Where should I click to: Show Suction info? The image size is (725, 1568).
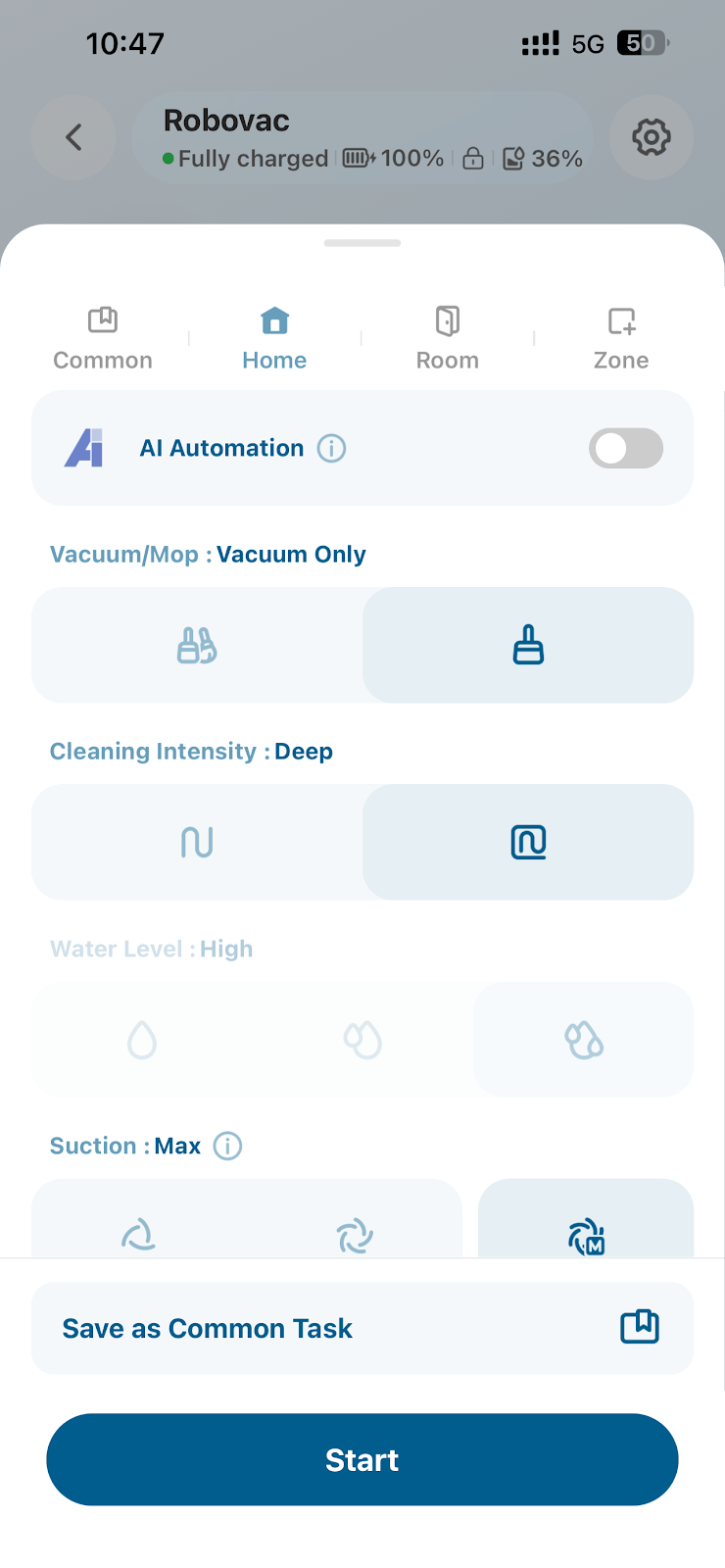coord(228,1146)
